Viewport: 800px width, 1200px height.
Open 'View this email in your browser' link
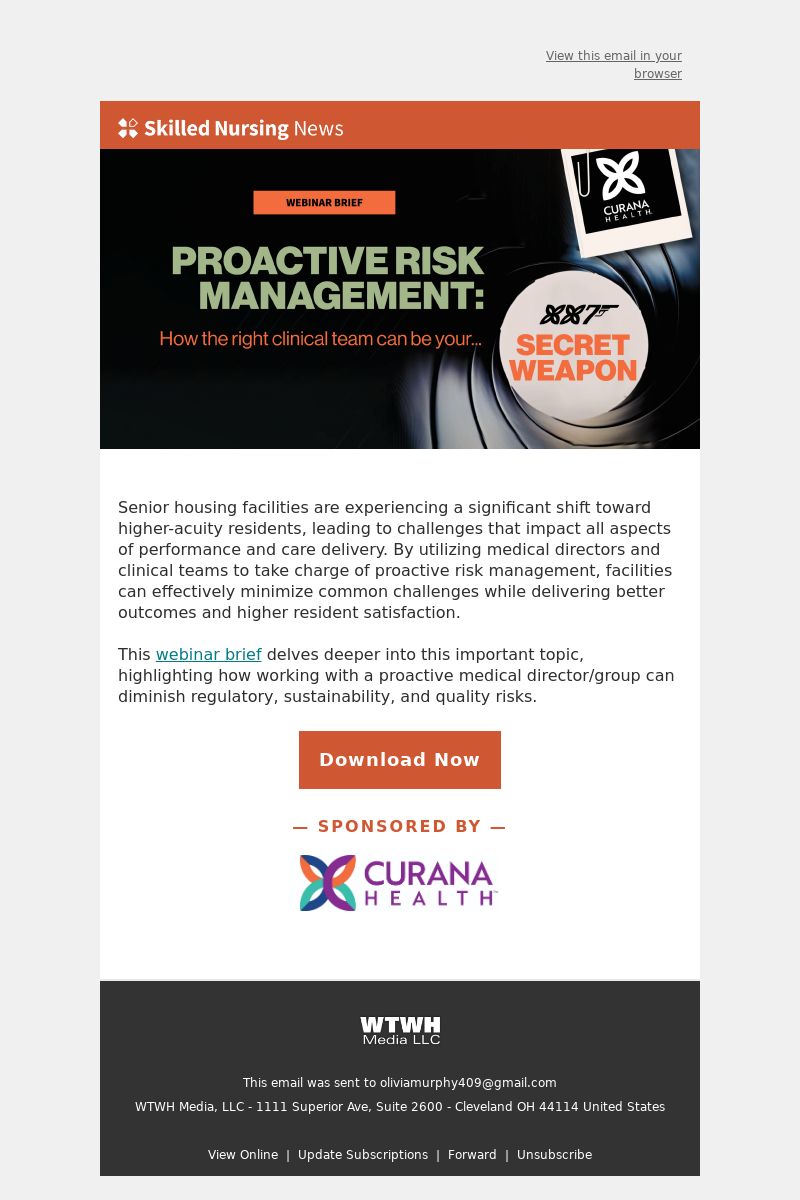click(x=613, y=65)
